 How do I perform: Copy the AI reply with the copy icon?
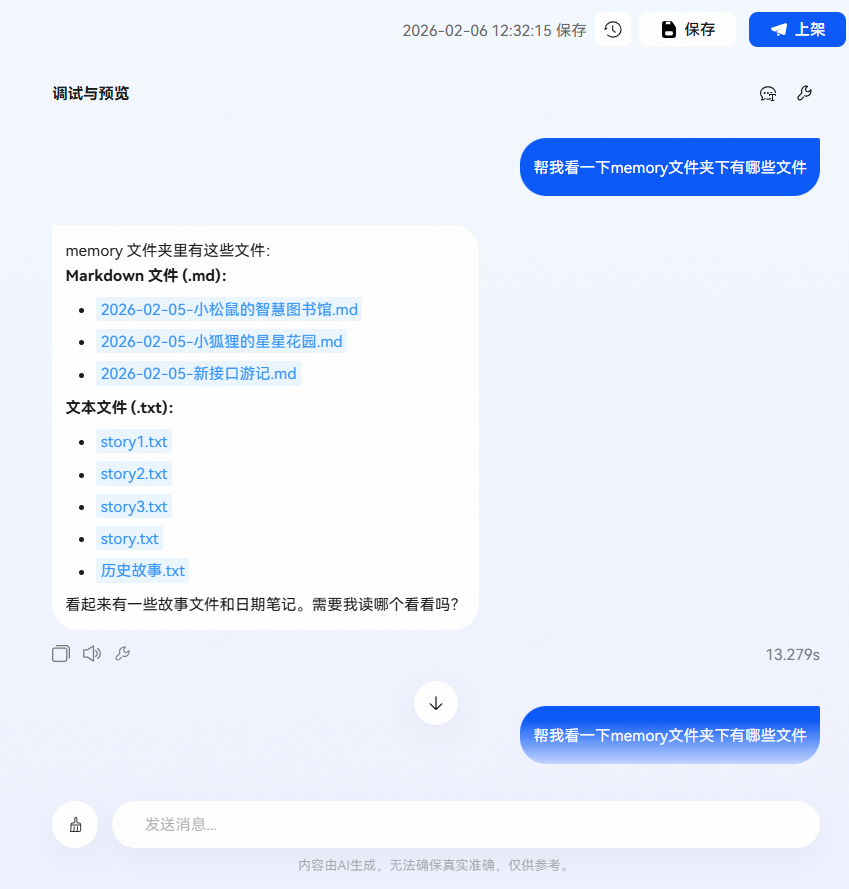61,654
